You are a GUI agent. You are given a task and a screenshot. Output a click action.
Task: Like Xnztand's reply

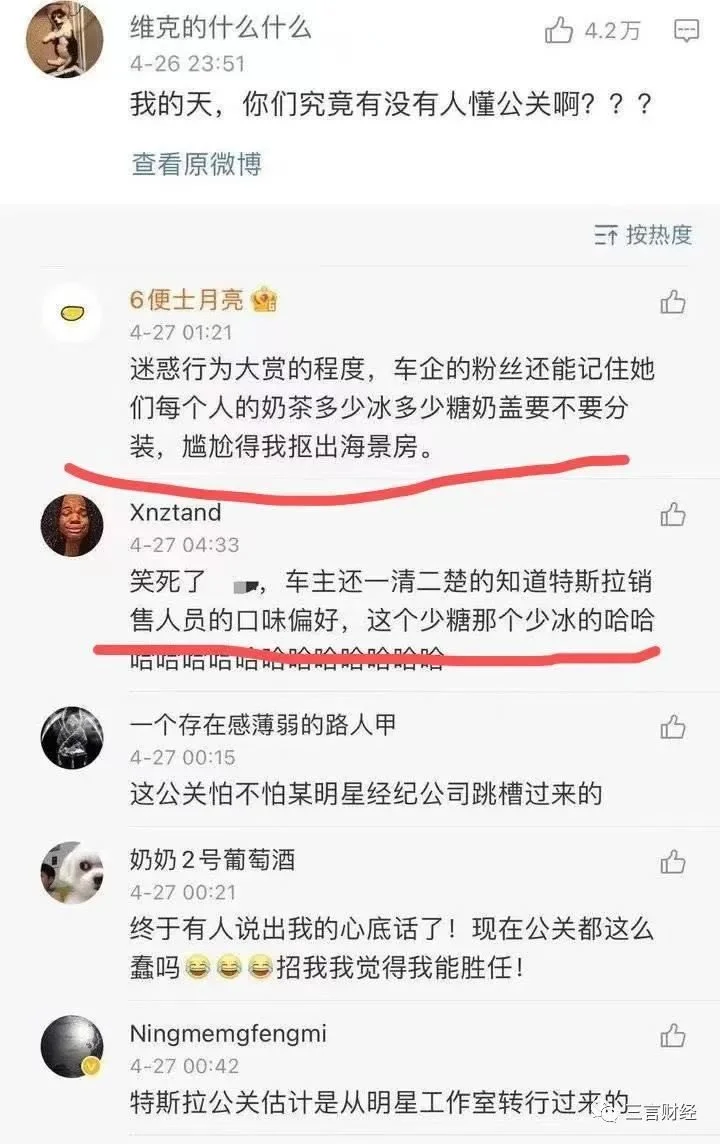pos(673,515)
